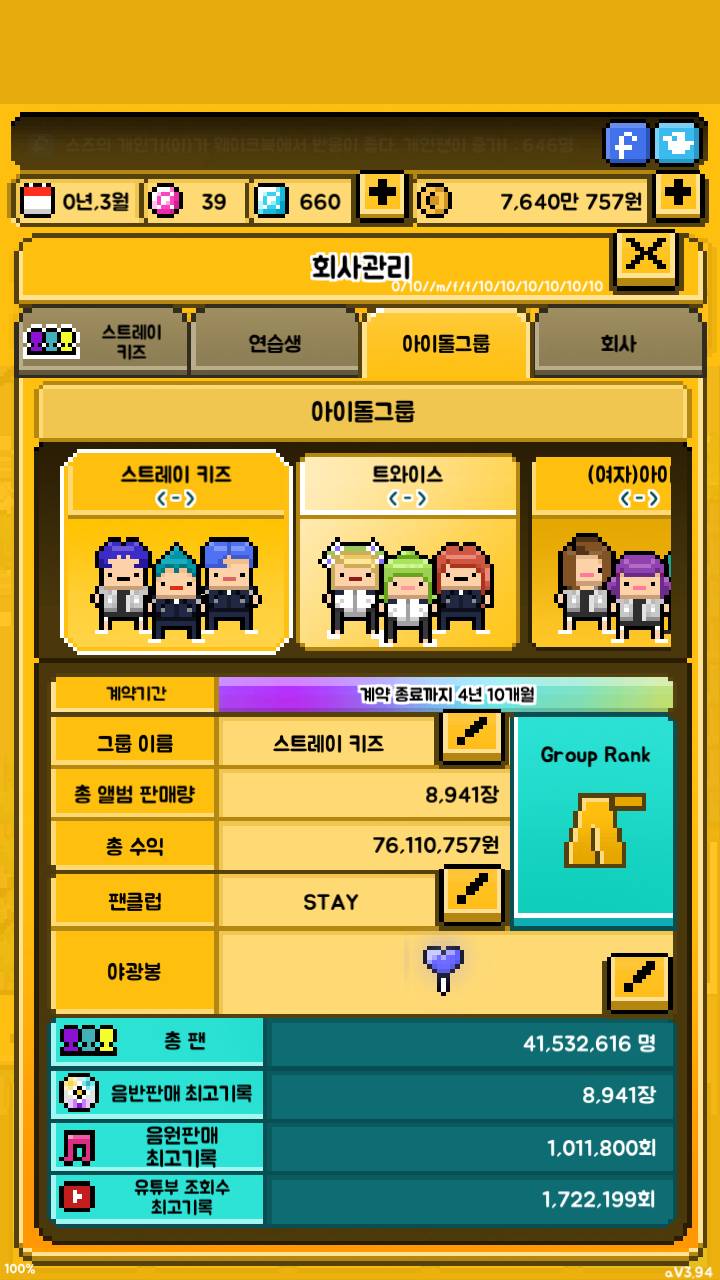
Task: Switch to the 회사 tab
Action: 619,341
